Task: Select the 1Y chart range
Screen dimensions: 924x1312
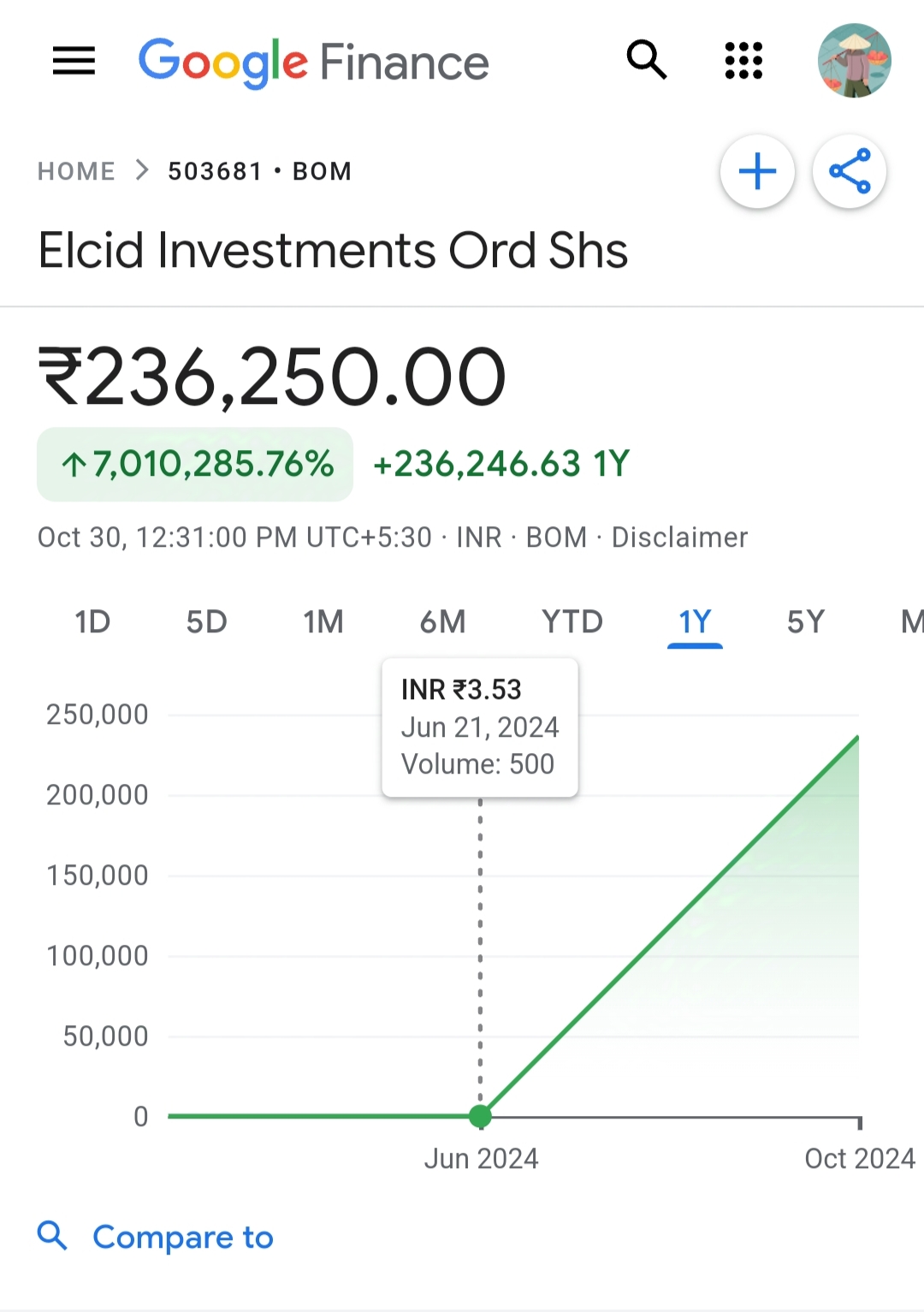Action: (695, 622)
